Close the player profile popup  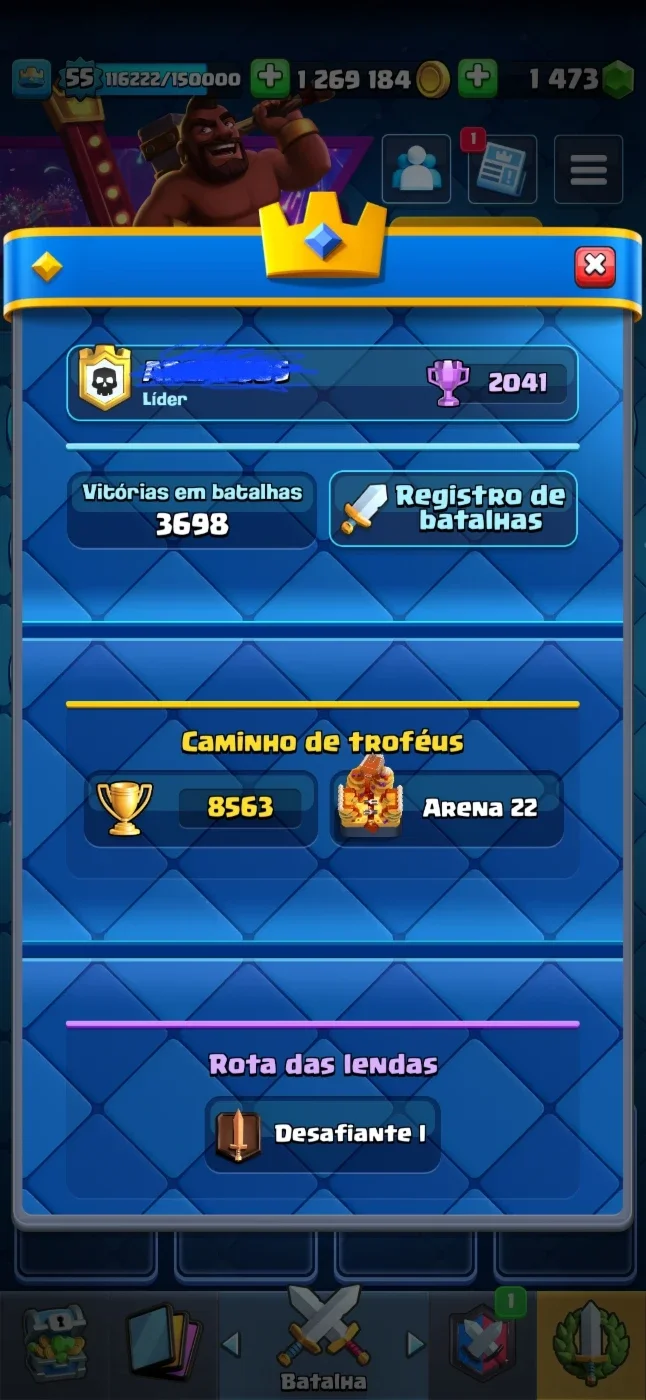595,265
